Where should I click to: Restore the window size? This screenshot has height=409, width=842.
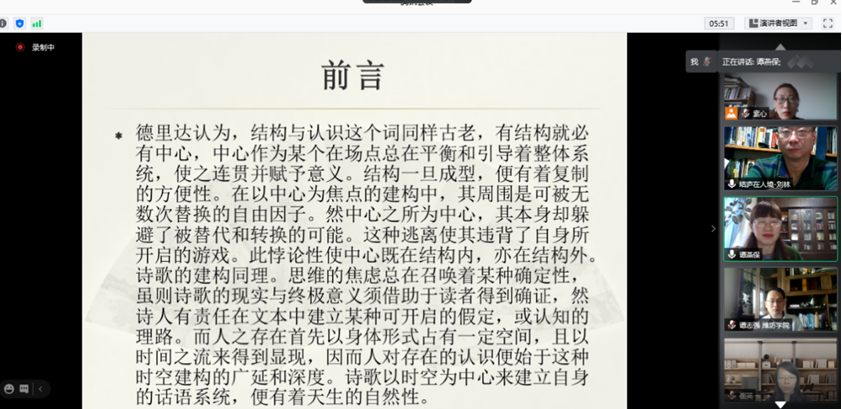click(x=814, y=3)
